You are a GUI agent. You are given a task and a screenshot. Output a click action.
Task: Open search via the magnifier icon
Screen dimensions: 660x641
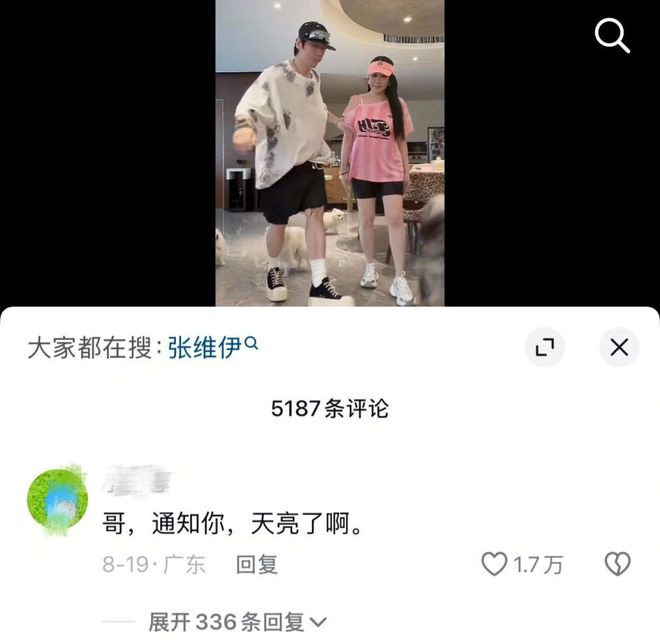(x=612, y=36)
